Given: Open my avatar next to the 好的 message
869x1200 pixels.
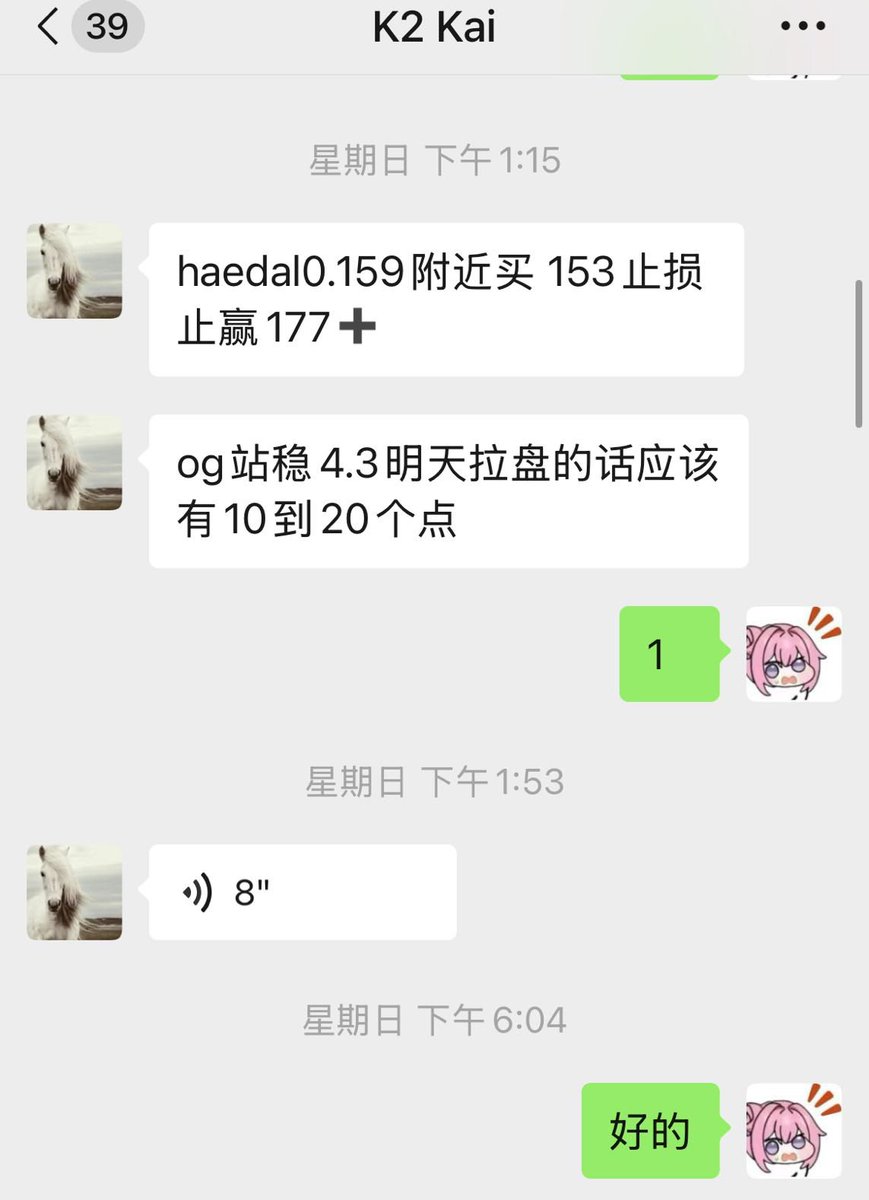Looking at the screenshot, I should tap(794, 1130).
